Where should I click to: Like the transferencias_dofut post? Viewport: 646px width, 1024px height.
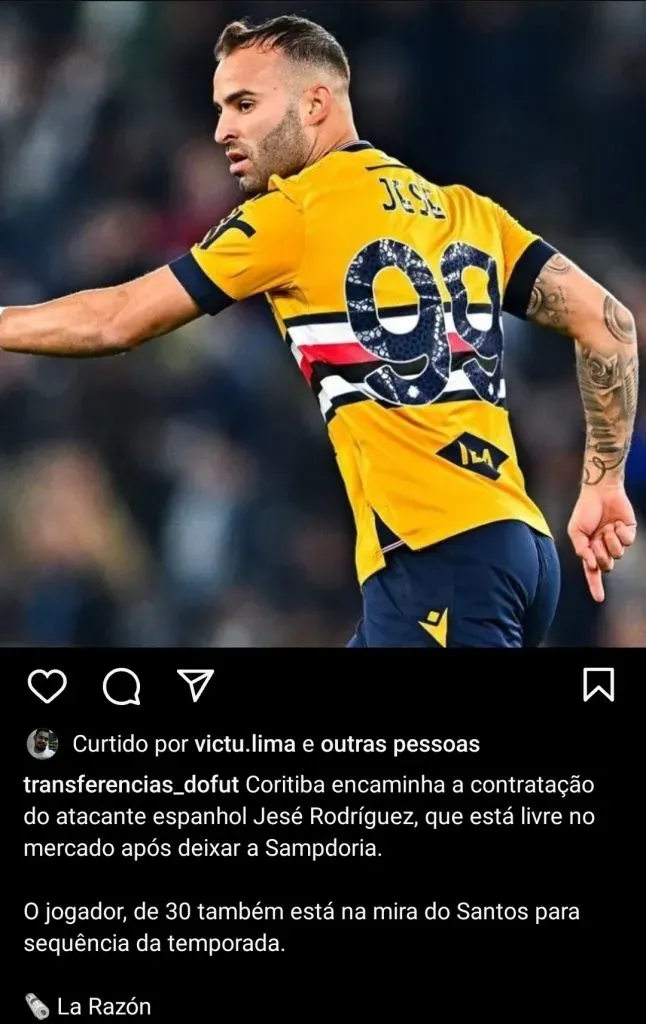pyautogui.click(x=47, y=686)
